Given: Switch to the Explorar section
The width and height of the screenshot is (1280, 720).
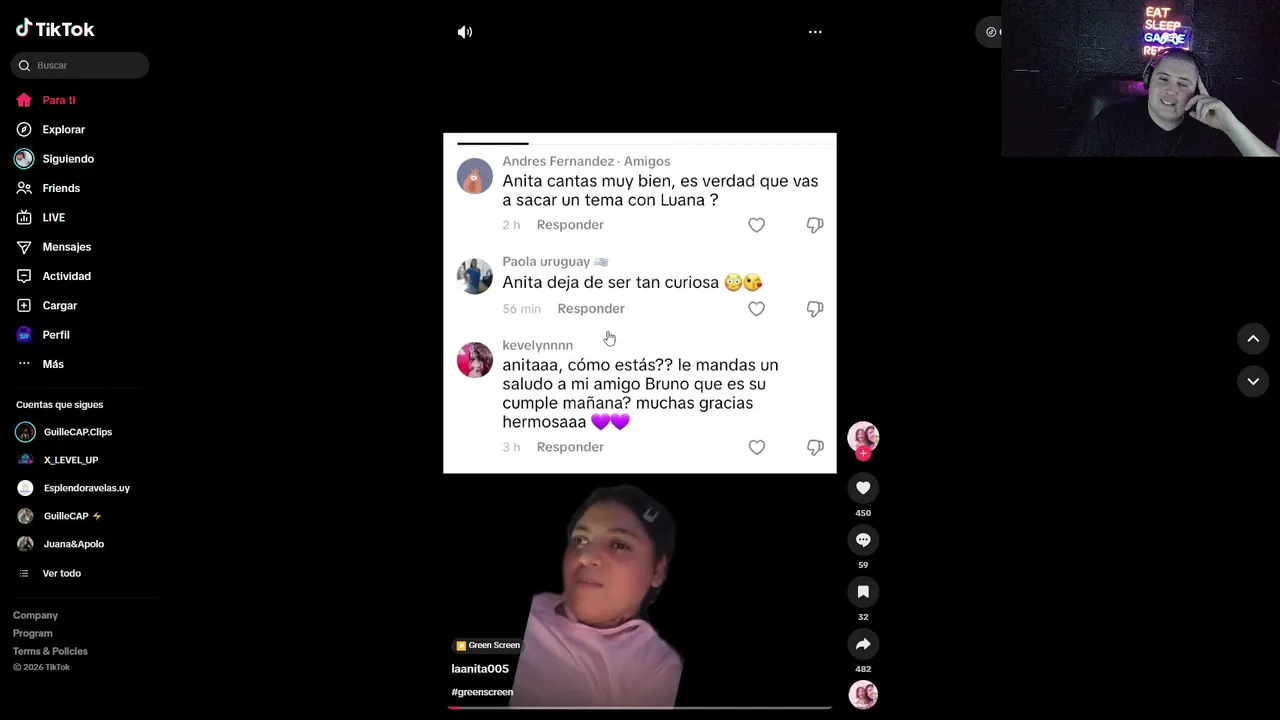Looking at the screenshot, I should point(63,130).
